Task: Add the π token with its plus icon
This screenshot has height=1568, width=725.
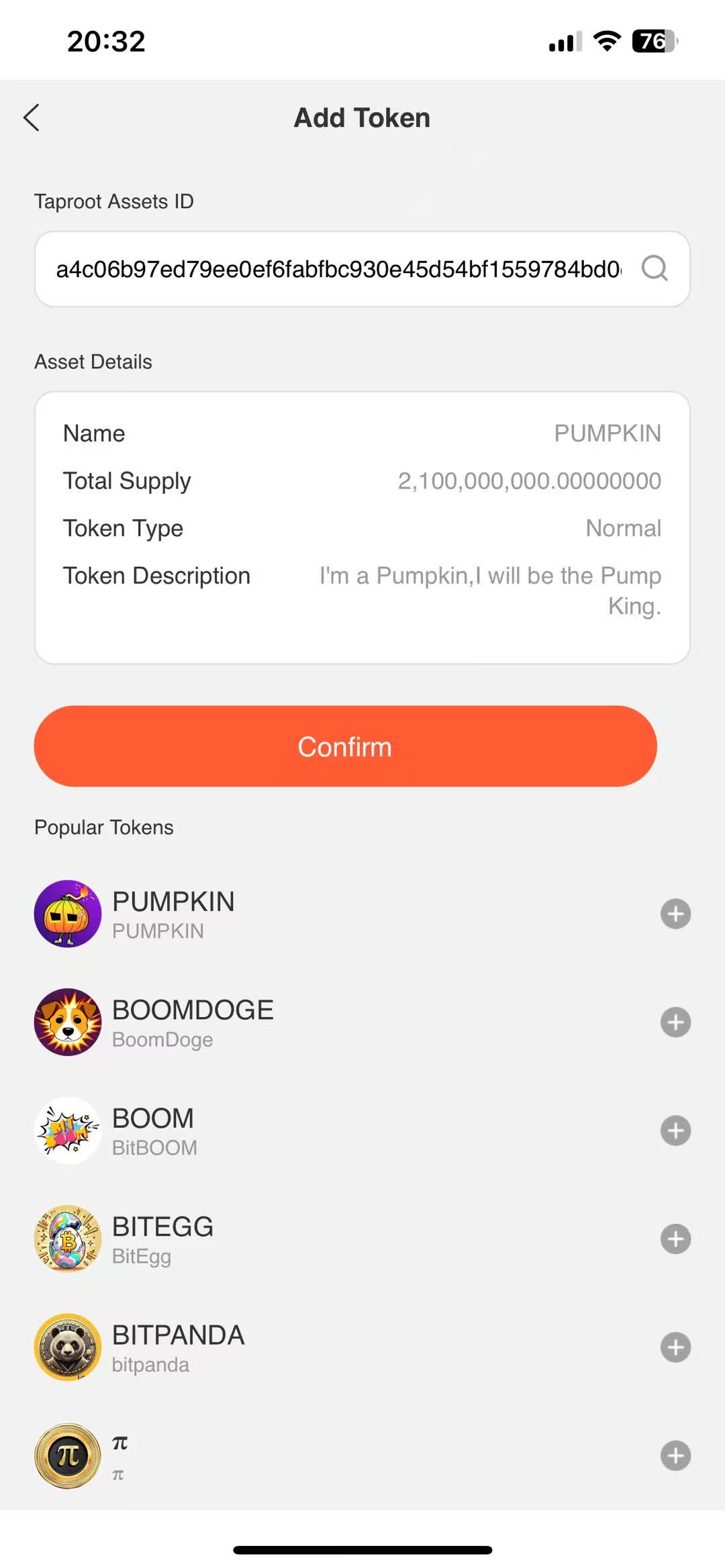Action: [x=675, y=1455]
